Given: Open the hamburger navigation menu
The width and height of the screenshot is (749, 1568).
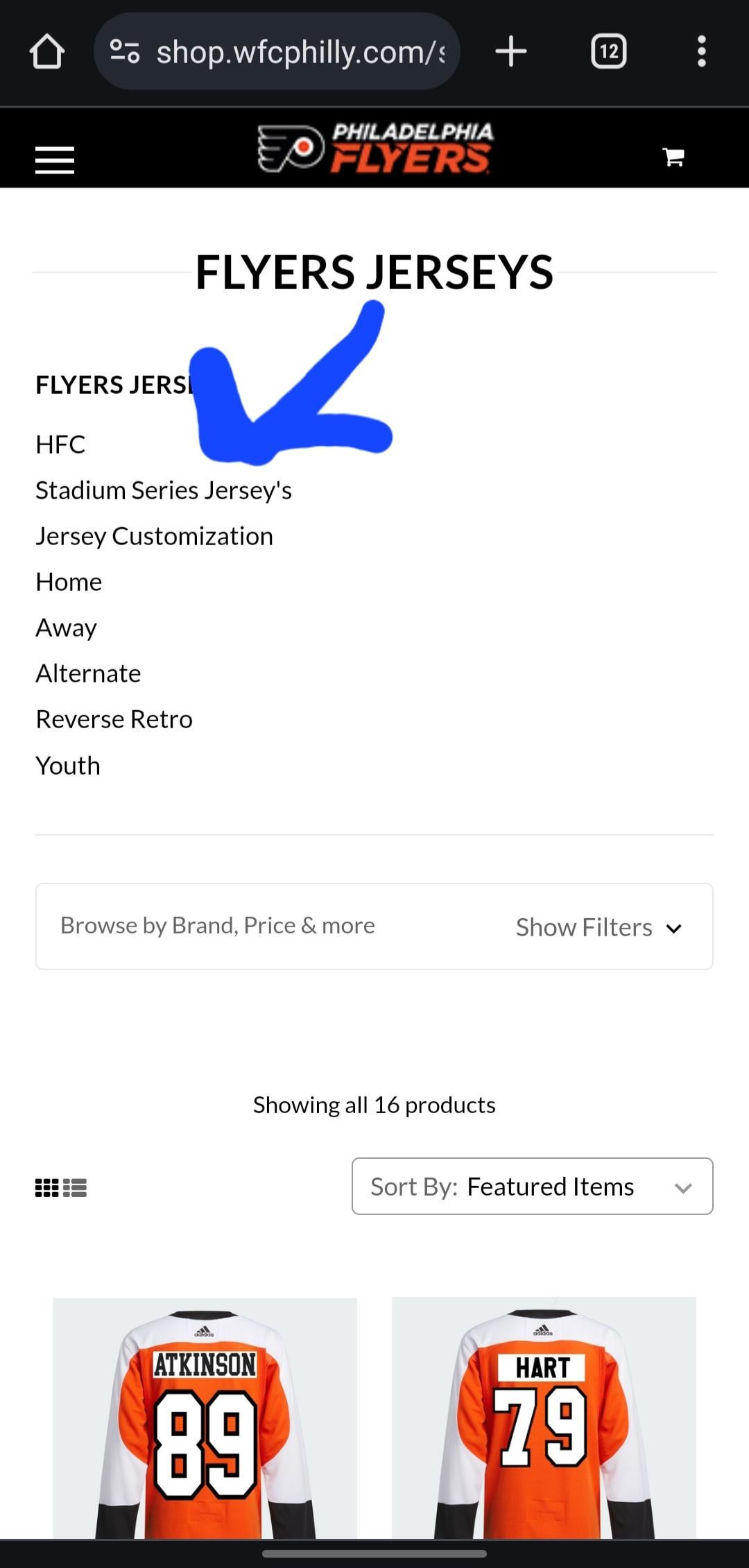Looking at the screenshot, I should pyautogui.click(x=55, y=160).
